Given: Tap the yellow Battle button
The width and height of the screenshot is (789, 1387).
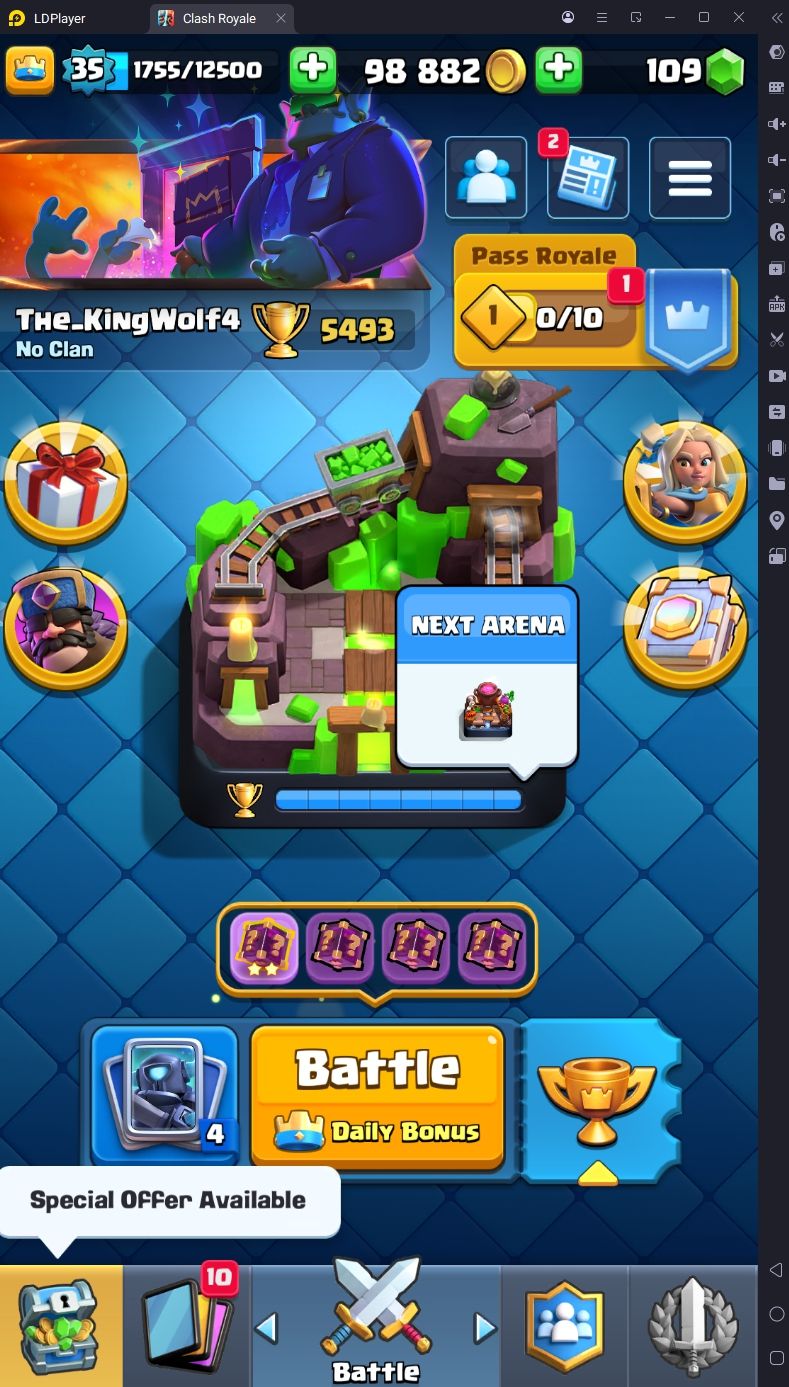Looking at the screenshot, I should click(377, 1096).
